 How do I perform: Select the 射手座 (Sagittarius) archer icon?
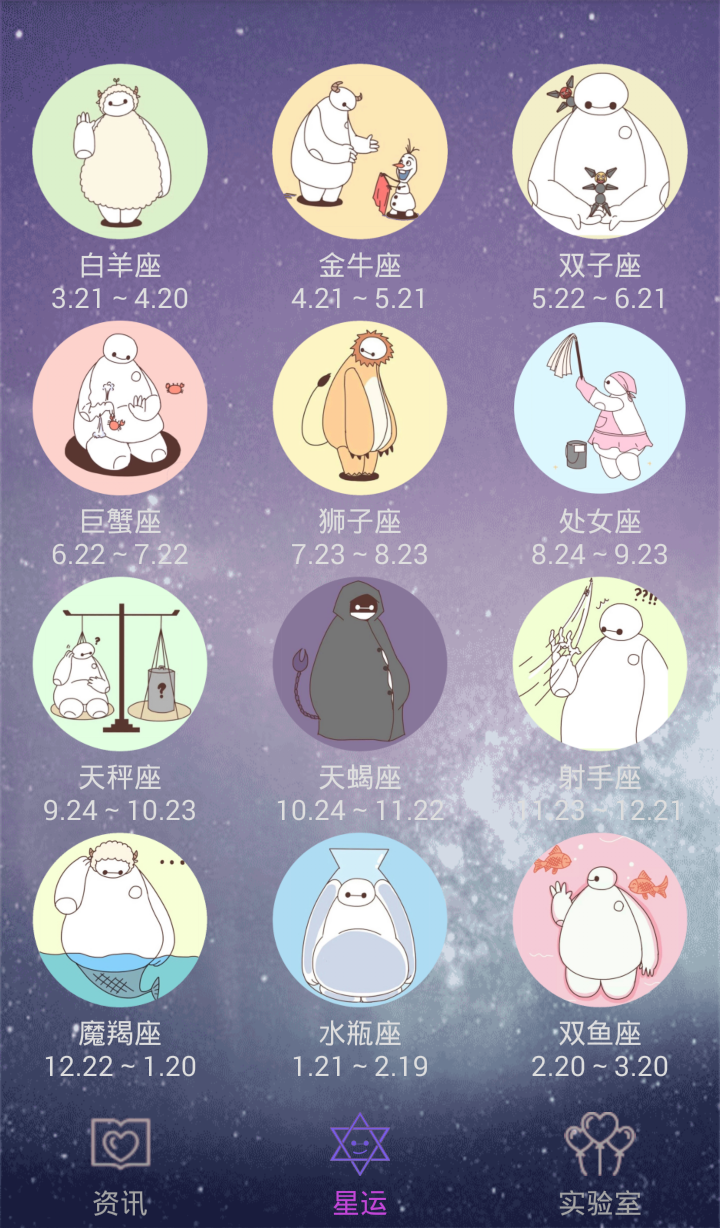[x=600, y=663]
